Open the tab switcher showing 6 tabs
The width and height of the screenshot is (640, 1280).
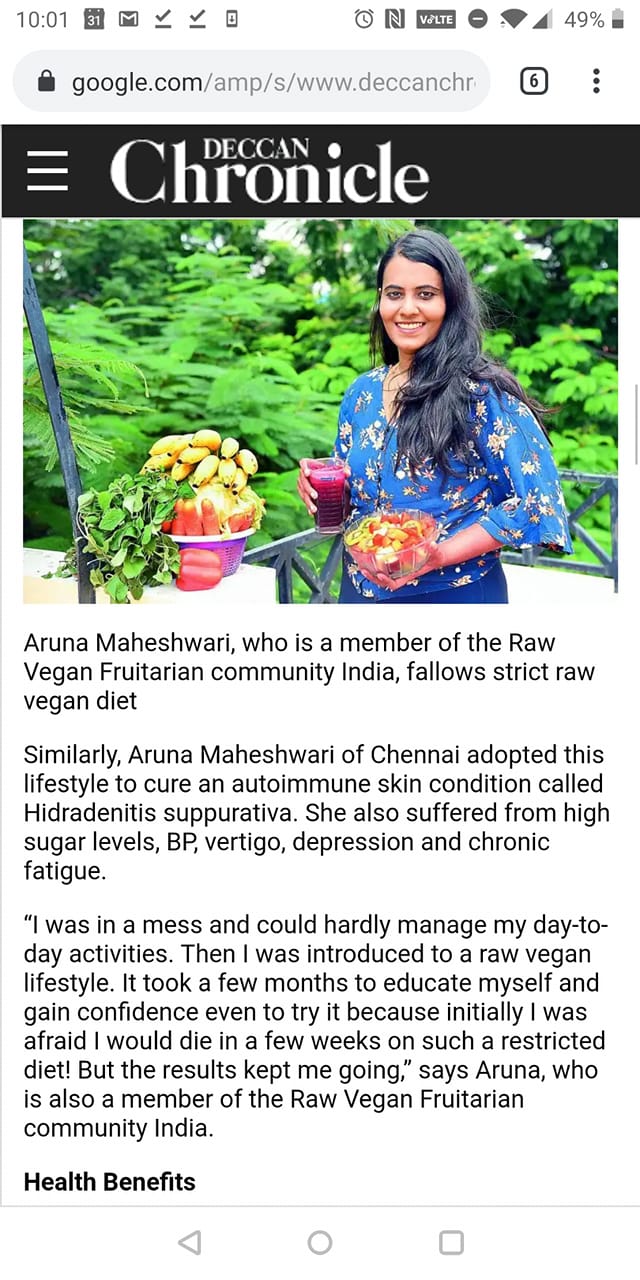coord(534,82)
